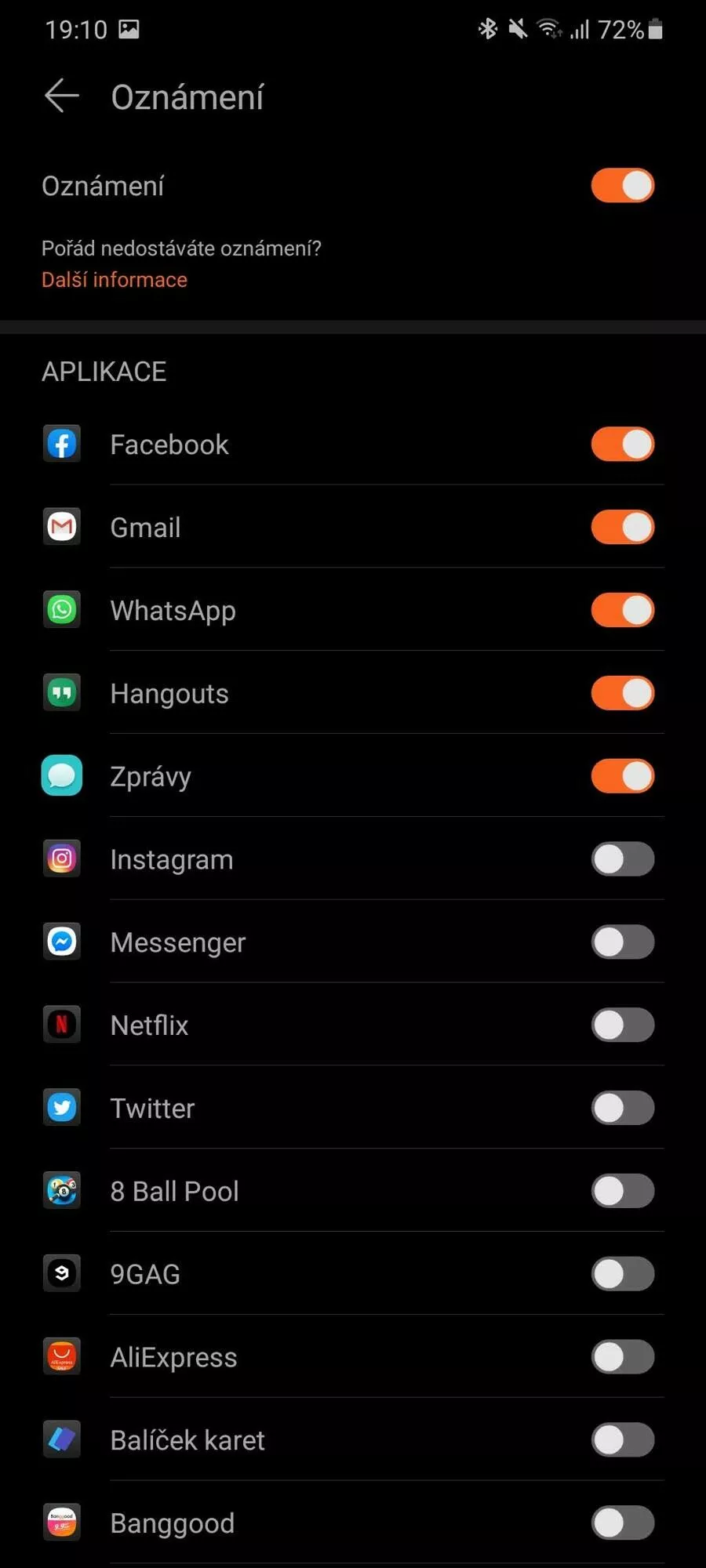Enable the Netflix notification switch
This screenshot has height=1568, width=706.
pyautogui.click(x=623, y=1025)
